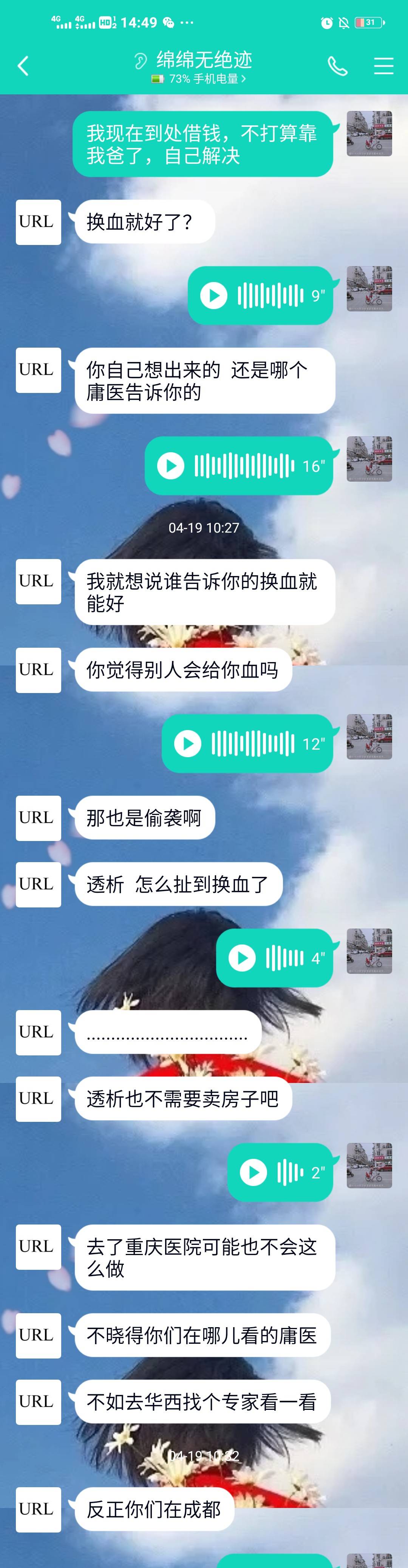Play the 9-second voice message
The width and height of the screenshot is (408, 1568).
(x=214, y=296)
